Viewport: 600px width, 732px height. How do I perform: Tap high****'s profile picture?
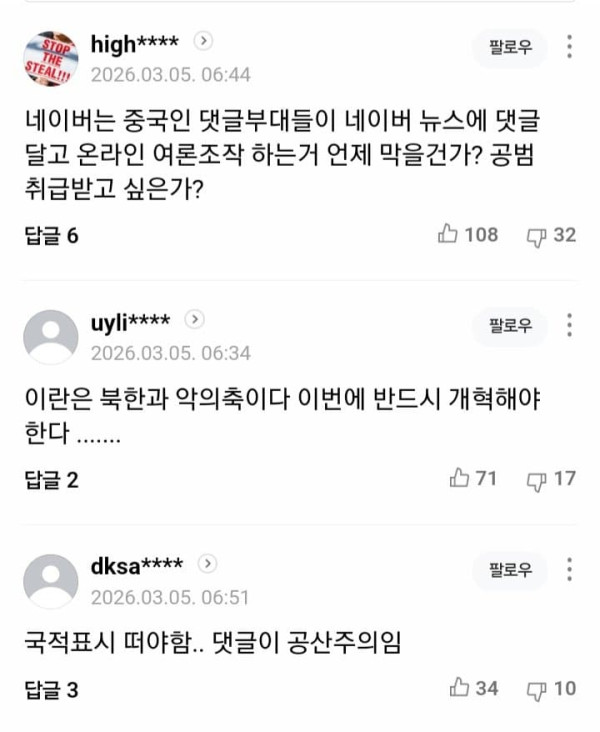coord(50,58)
